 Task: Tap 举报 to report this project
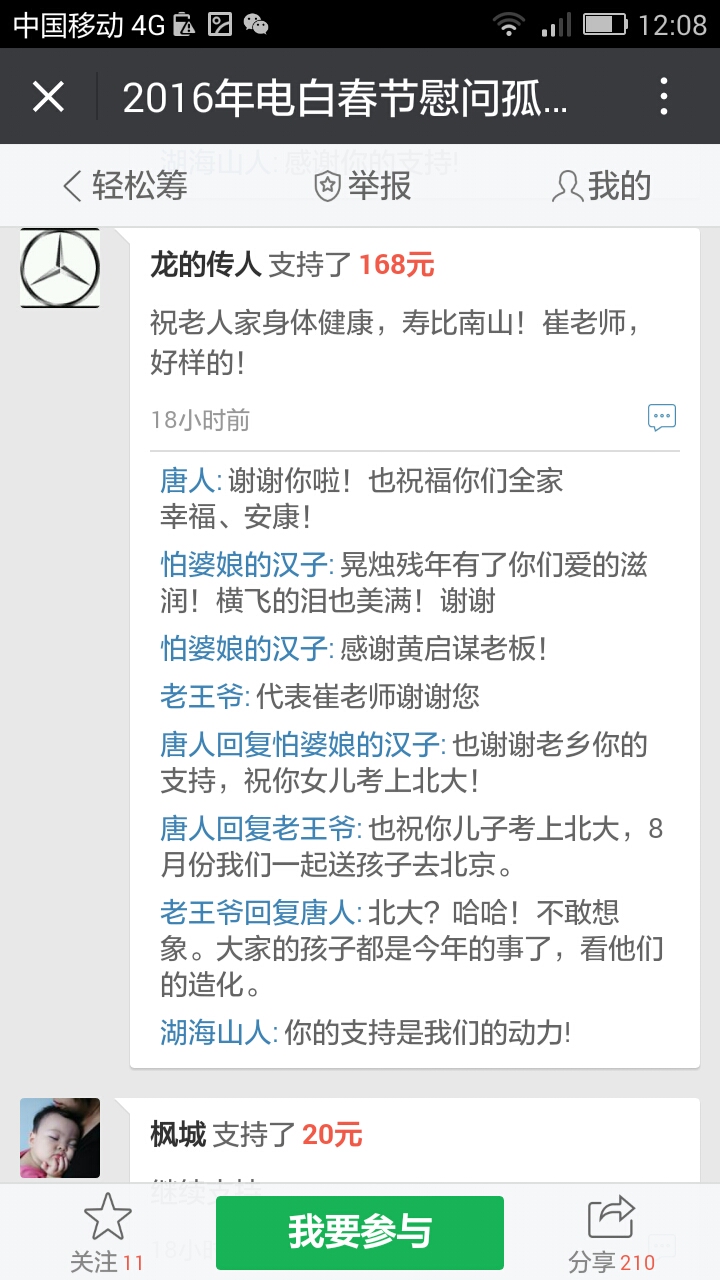pyautogui.click(x=363, y=186)
